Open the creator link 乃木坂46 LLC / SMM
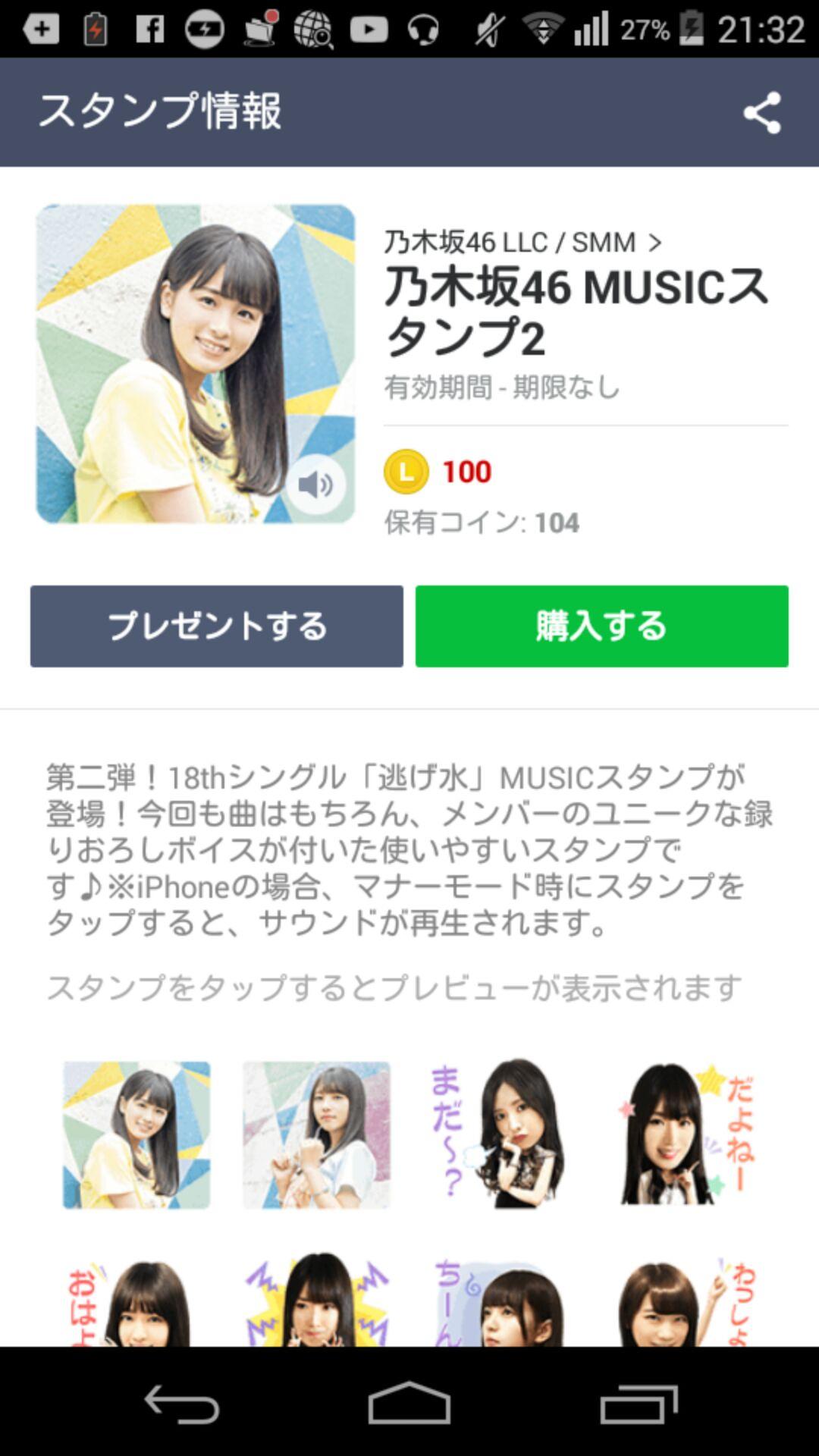Image resolution: width=819 pixels, height=1456 pixels. [522, 243]
